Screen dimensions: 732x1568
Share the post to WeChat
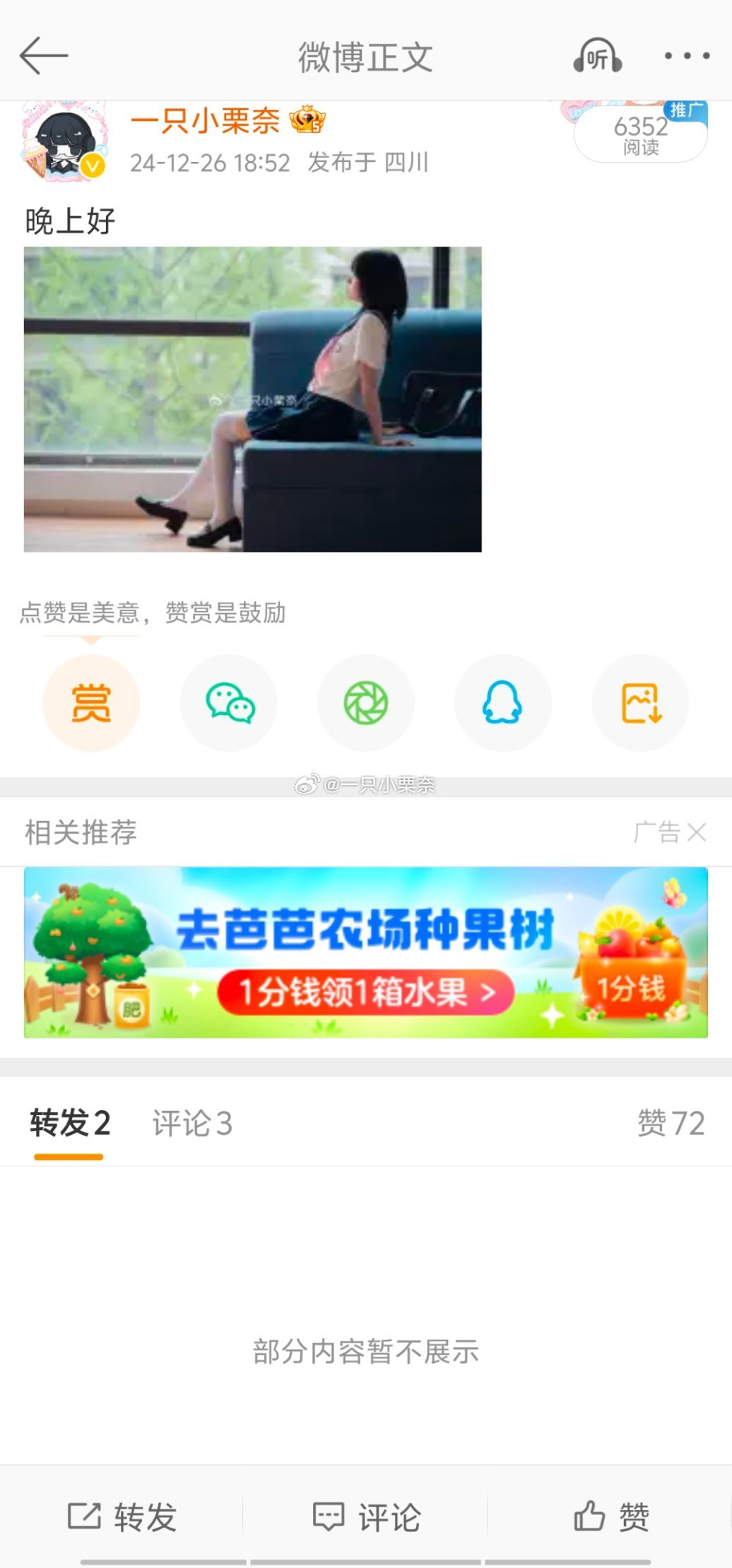(228, 703)
